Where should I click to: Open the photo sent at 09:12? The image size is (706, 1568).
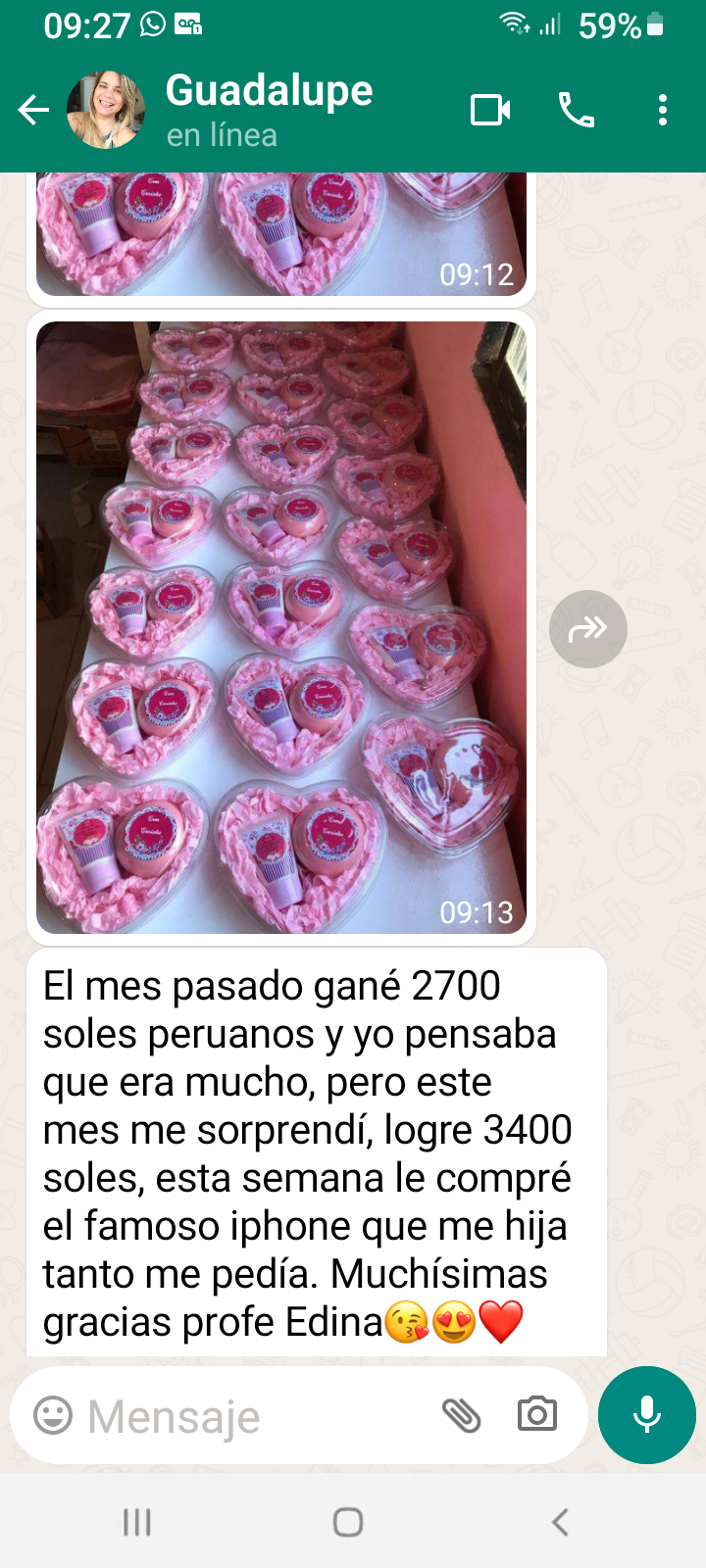[x=280, y=235]
